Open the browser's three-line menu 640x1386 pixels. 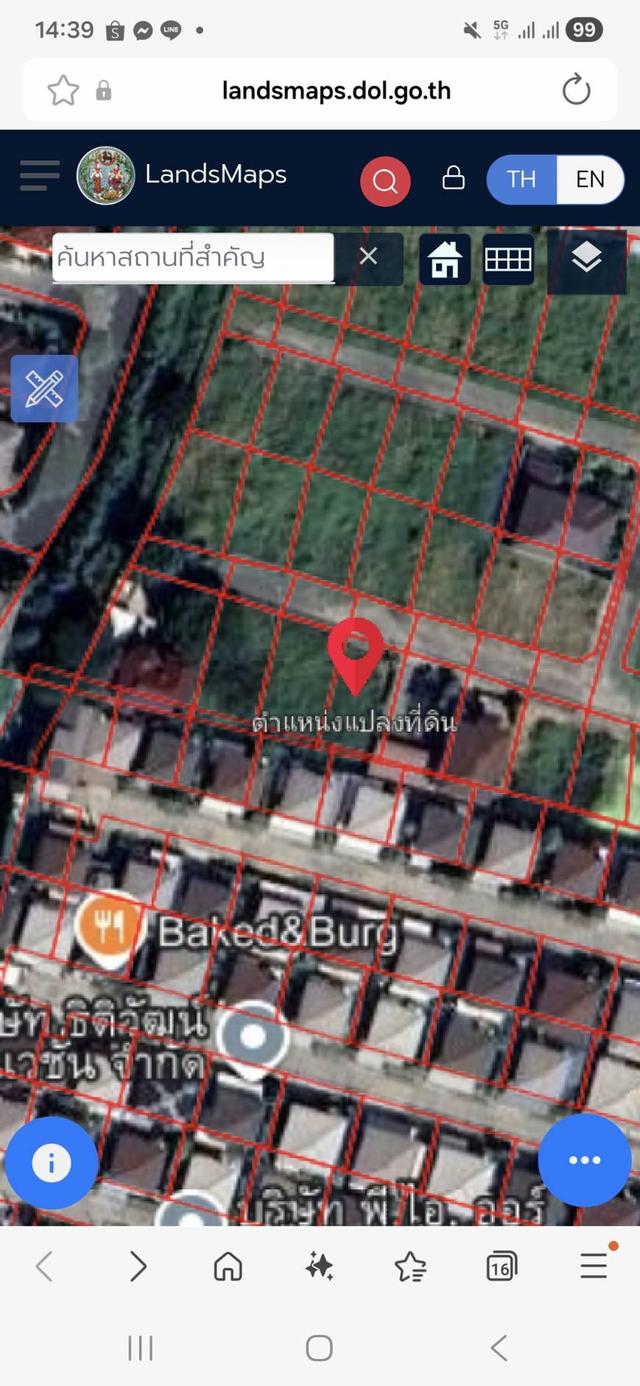pyautogui.click(x=594, y=1266)
